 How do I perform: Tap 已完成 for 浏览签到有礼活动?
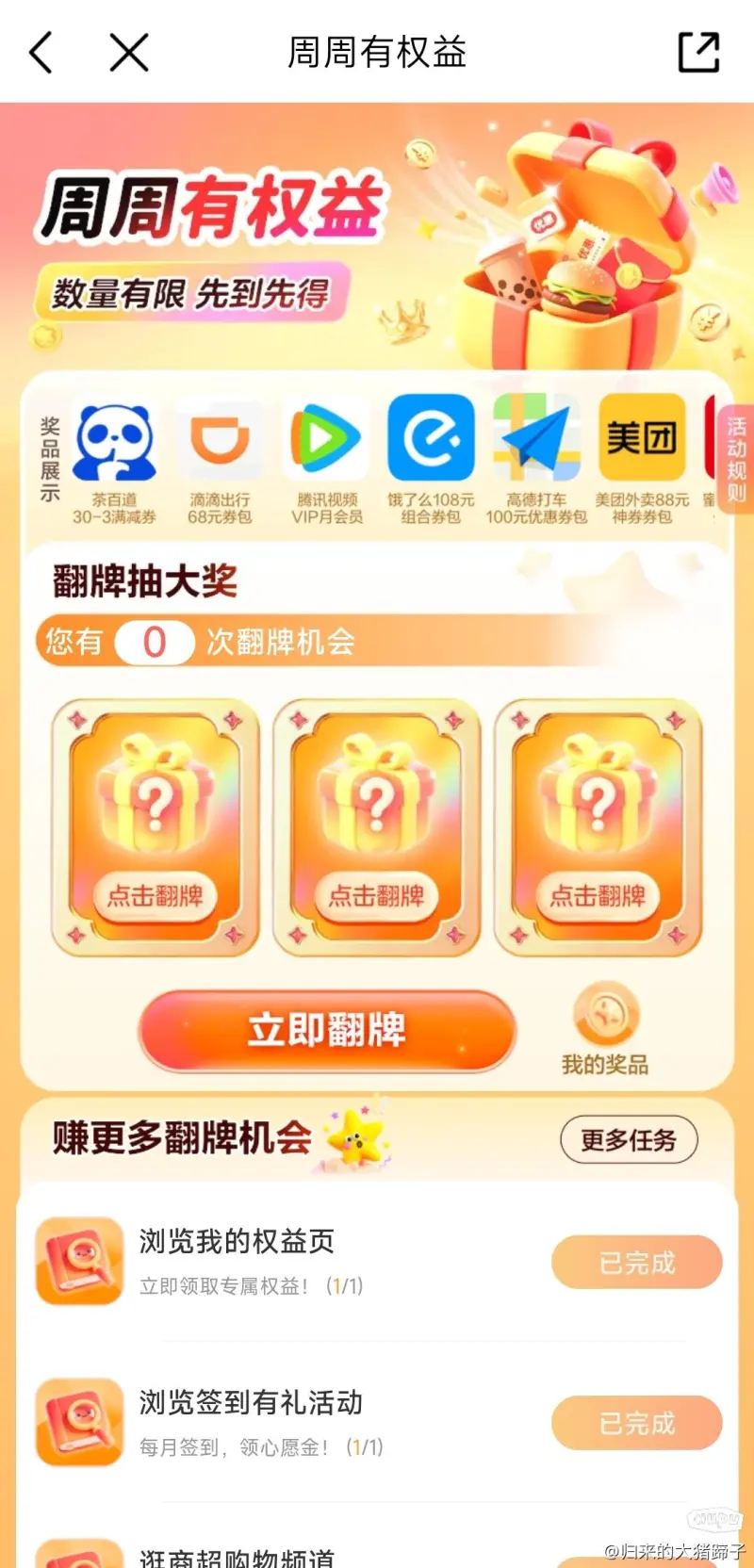[637, 1423]
